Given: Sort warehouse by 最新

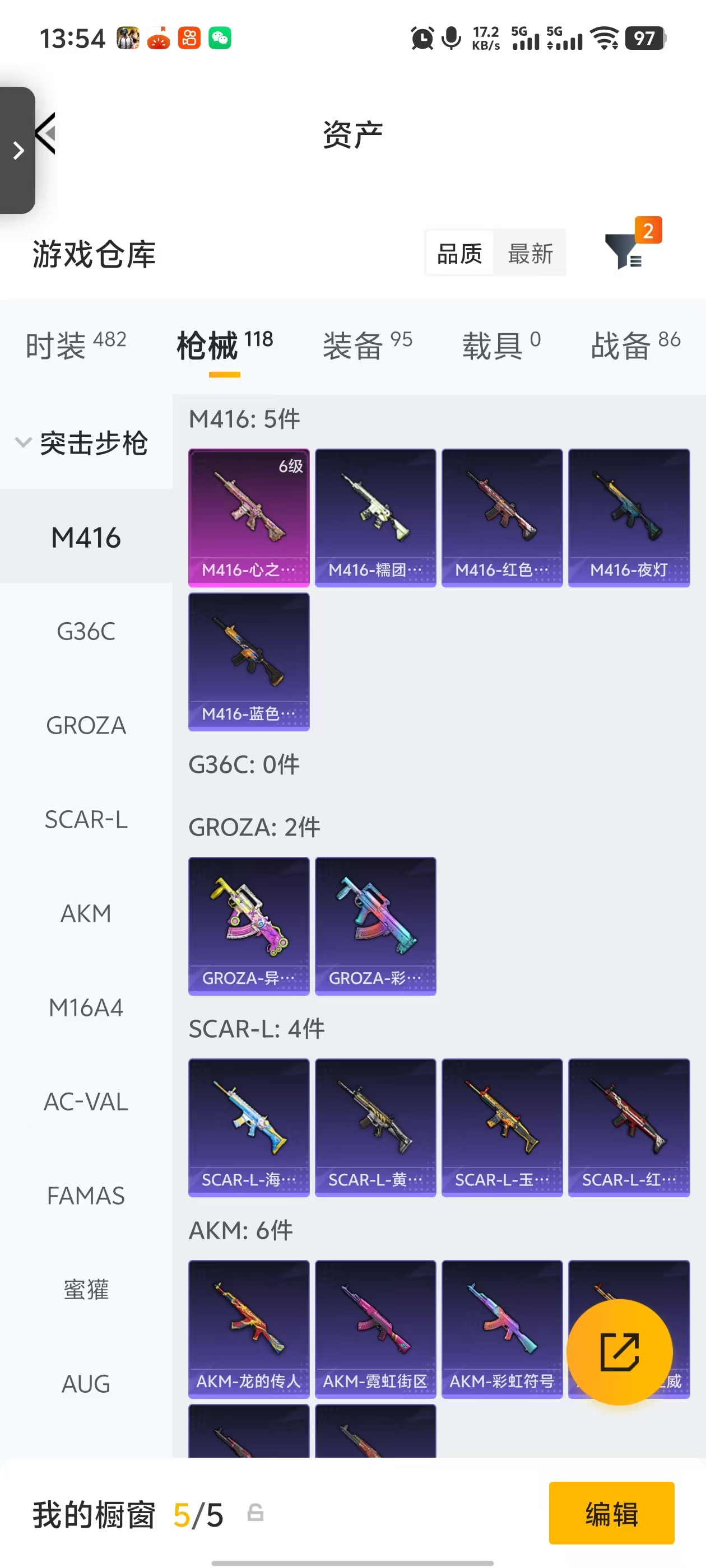Looking at the screenshot, I should 530,253.
